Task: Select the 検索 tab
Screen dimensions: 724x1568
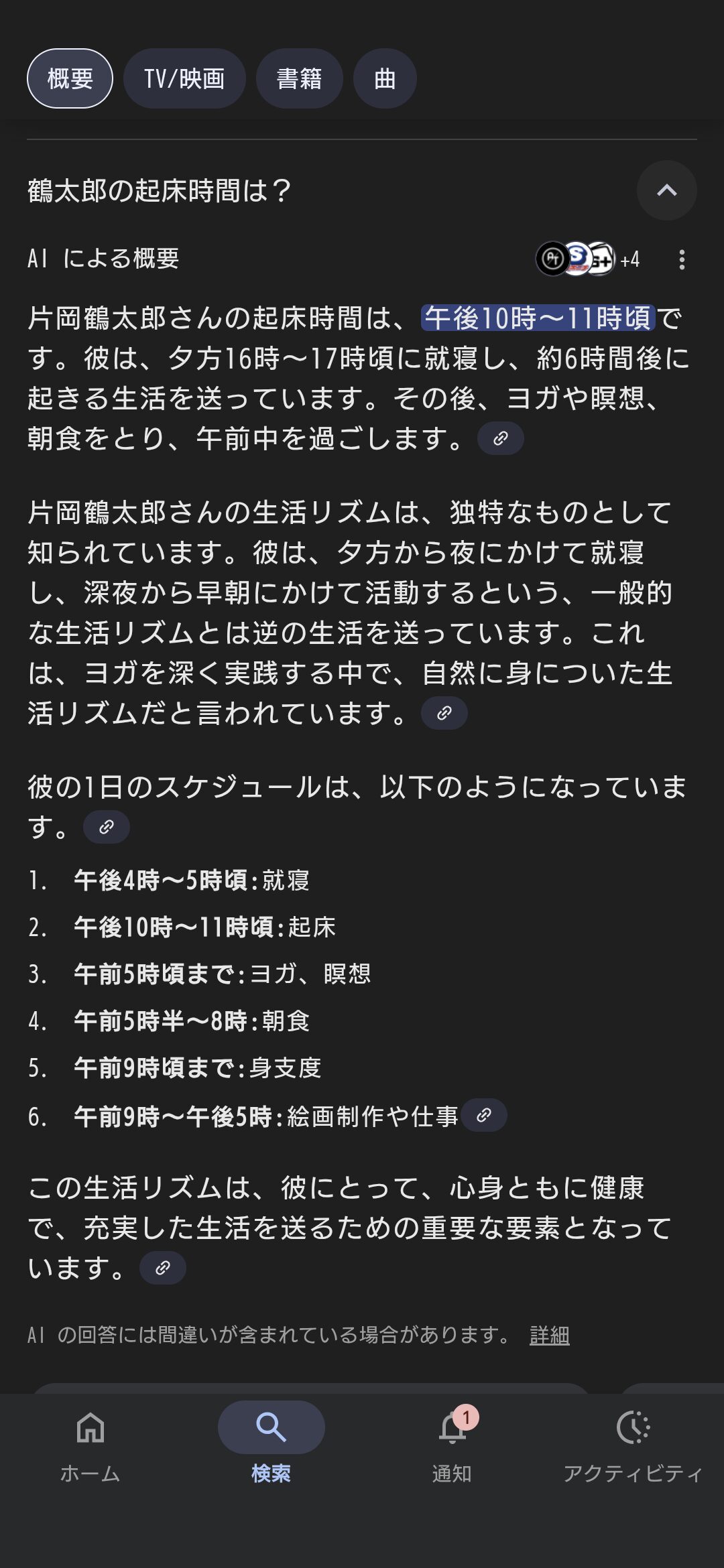Action: 271,1445
